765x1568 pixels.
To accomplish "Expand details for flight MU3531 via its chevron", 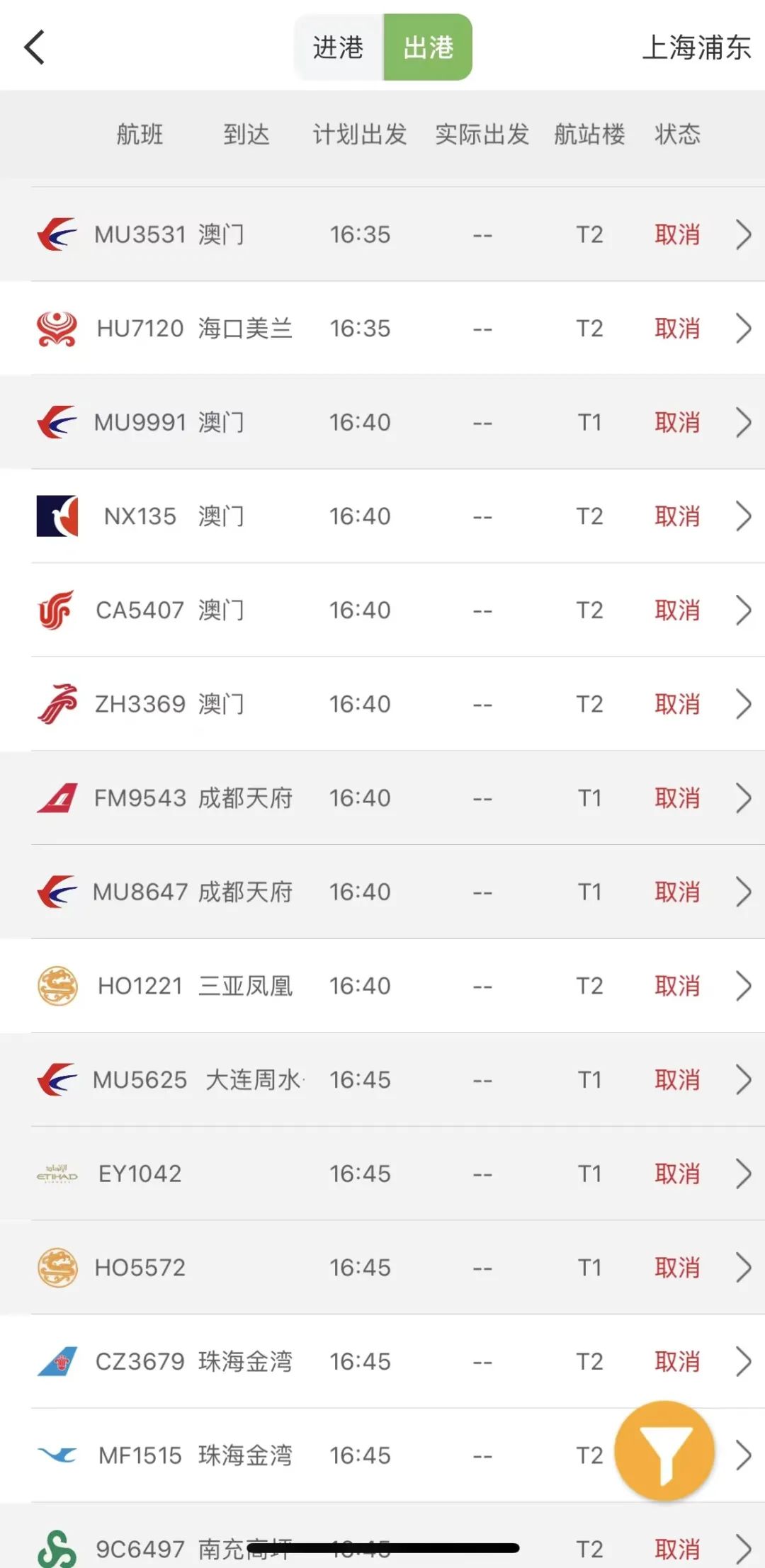I will tap(742, 234).
